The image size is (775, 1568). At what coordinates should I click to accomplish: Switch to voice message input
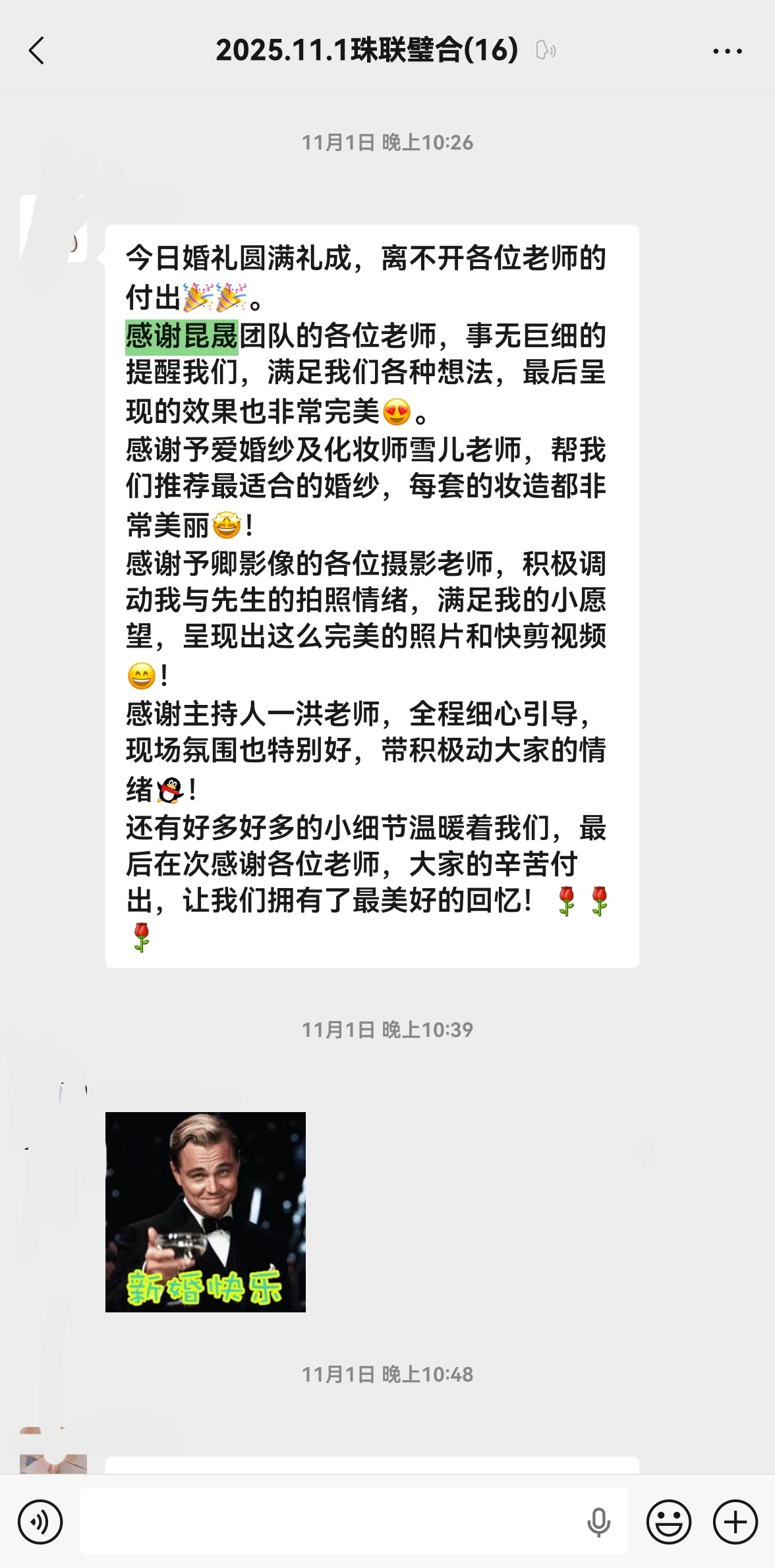pyautogui.click(x=40, y=1522)
